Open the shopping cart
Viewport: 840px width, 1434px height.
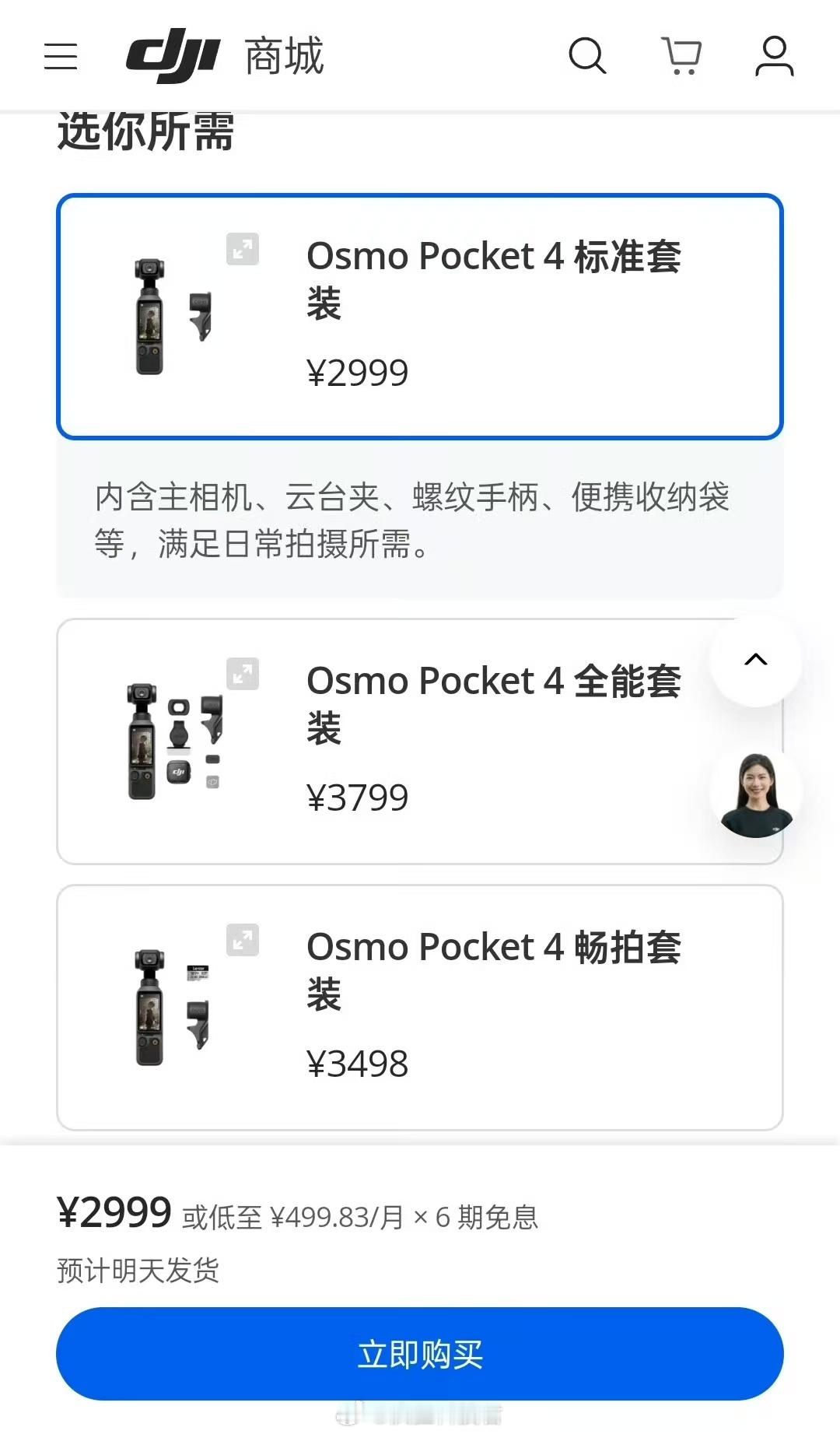[x=681, y=54]
